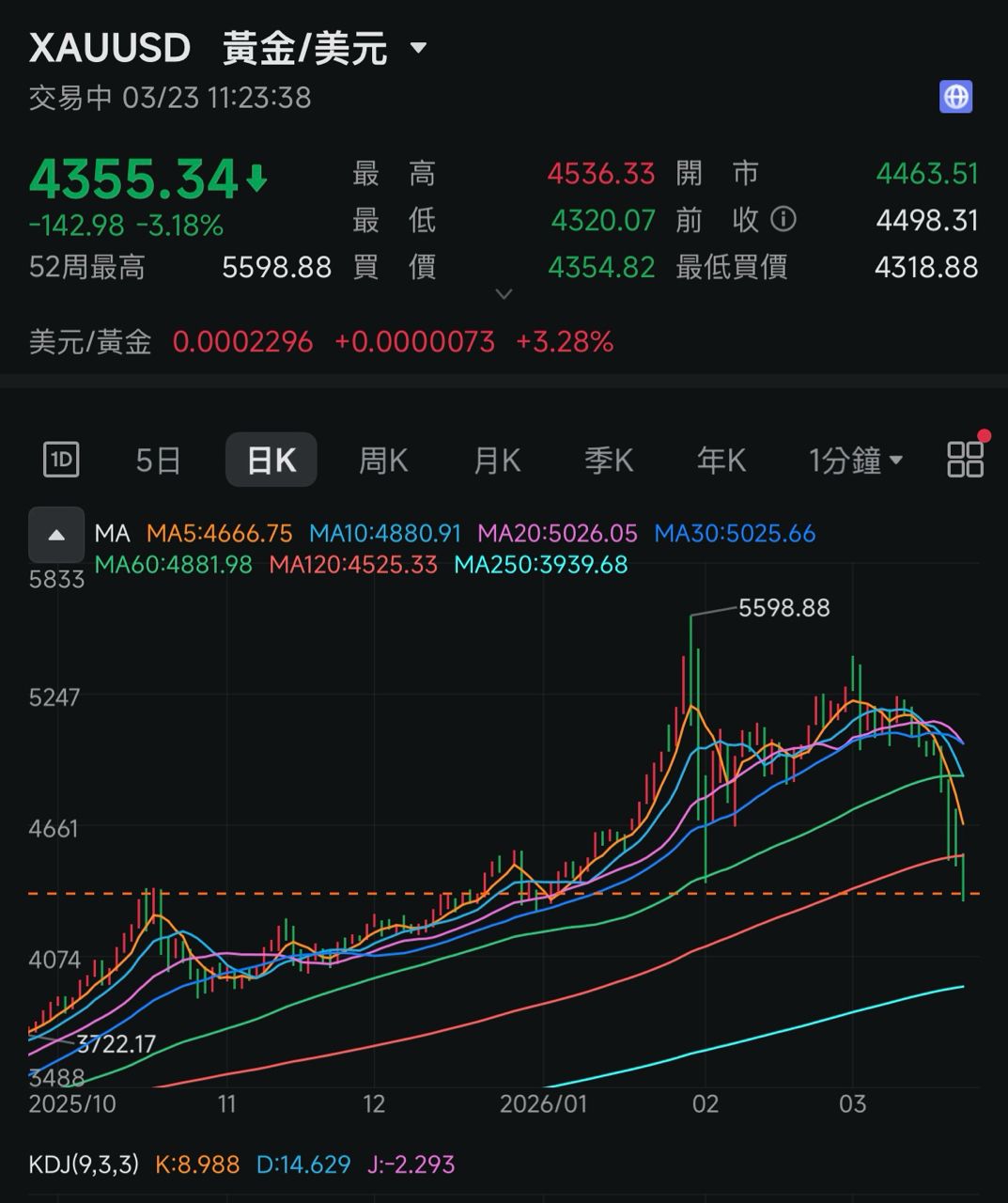Open the info icon next to 前收
Screen dimensions: 1008x1203
pos(783,220)
